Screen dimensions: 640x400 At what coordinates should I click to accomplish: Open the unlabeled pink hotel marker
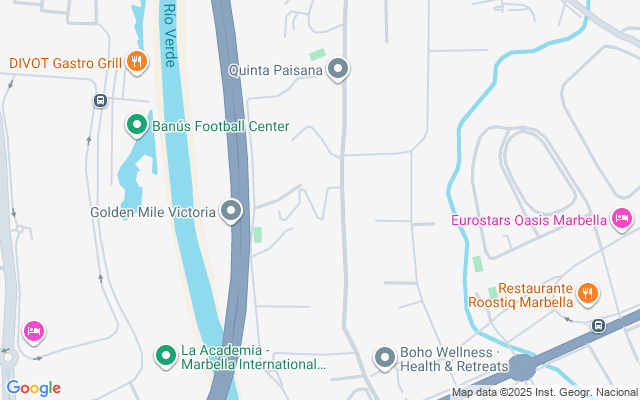[33, 331]
